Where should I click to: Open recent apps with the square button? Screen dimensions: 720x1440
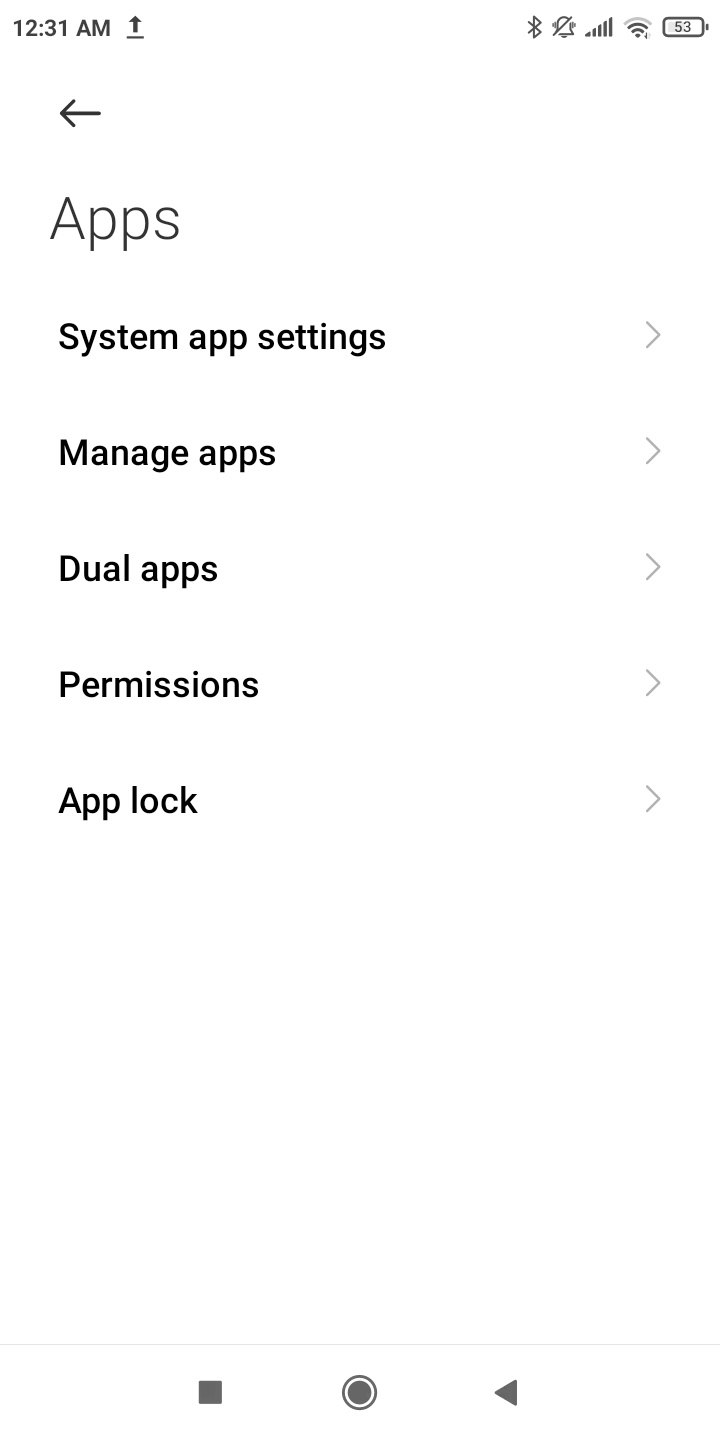210,1392
